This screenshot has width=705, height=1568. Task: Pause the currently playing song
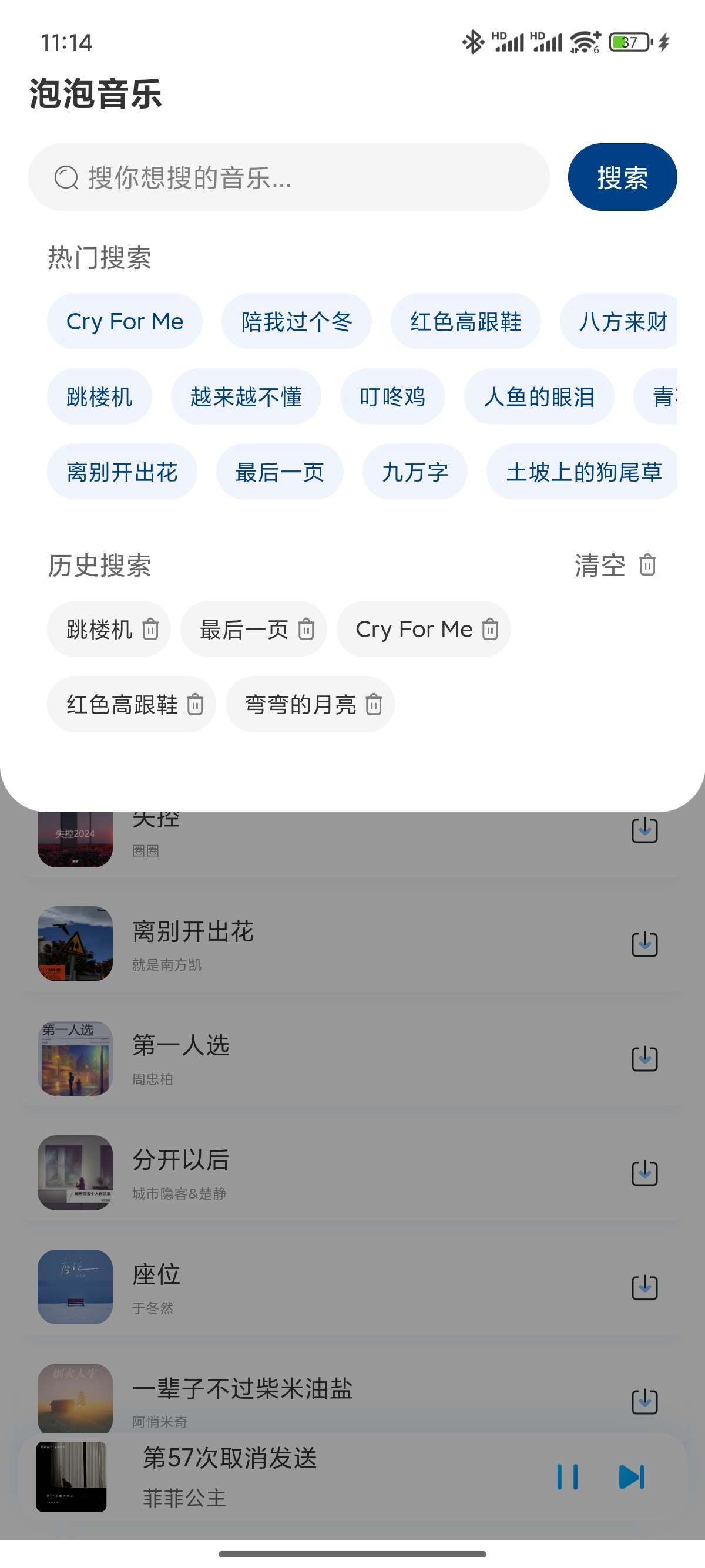click(x=568, y=1478)
